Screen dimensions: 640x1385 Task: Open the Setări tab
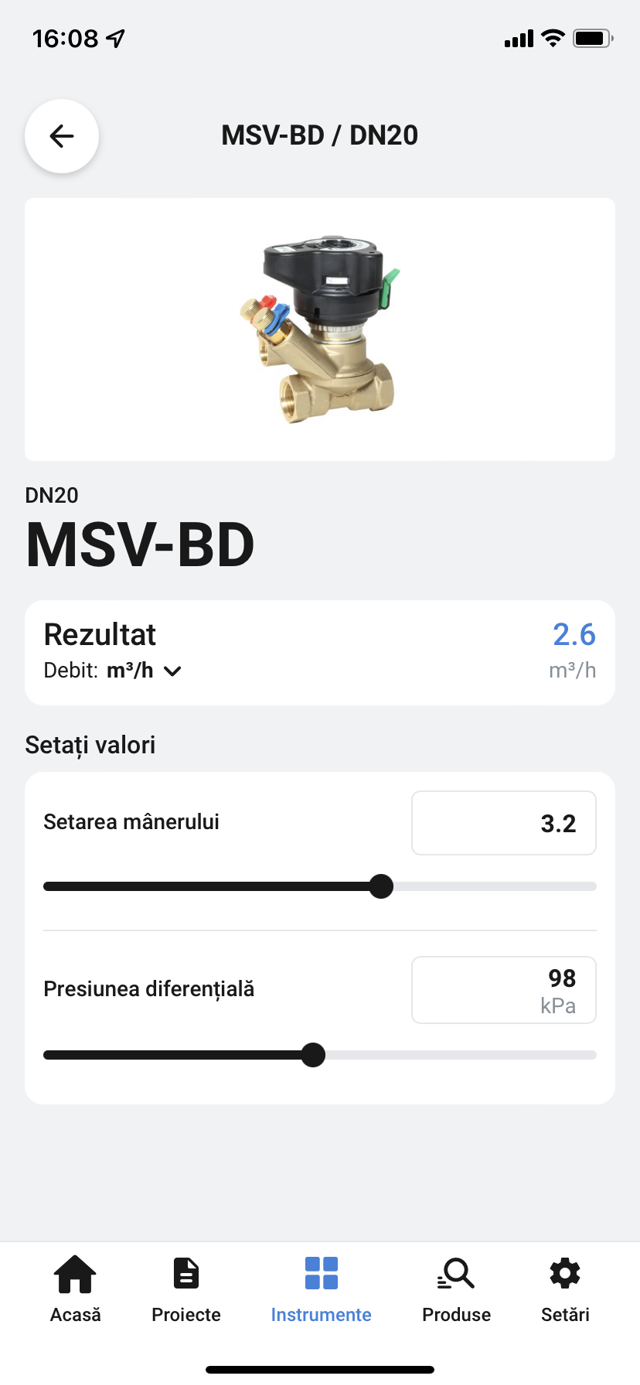tap(565, 1289)
